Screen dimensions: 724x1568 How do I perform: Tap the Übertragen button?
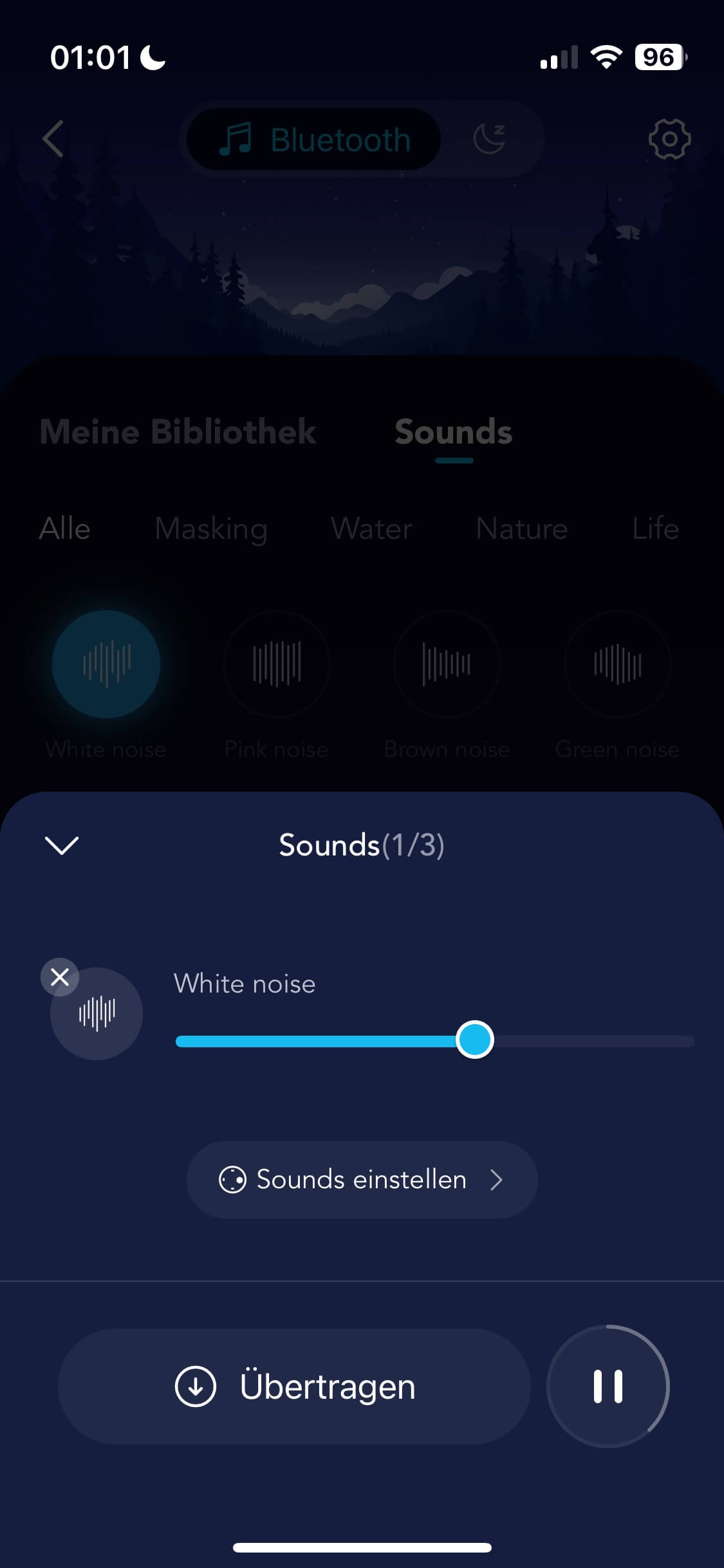point(294,1386)
